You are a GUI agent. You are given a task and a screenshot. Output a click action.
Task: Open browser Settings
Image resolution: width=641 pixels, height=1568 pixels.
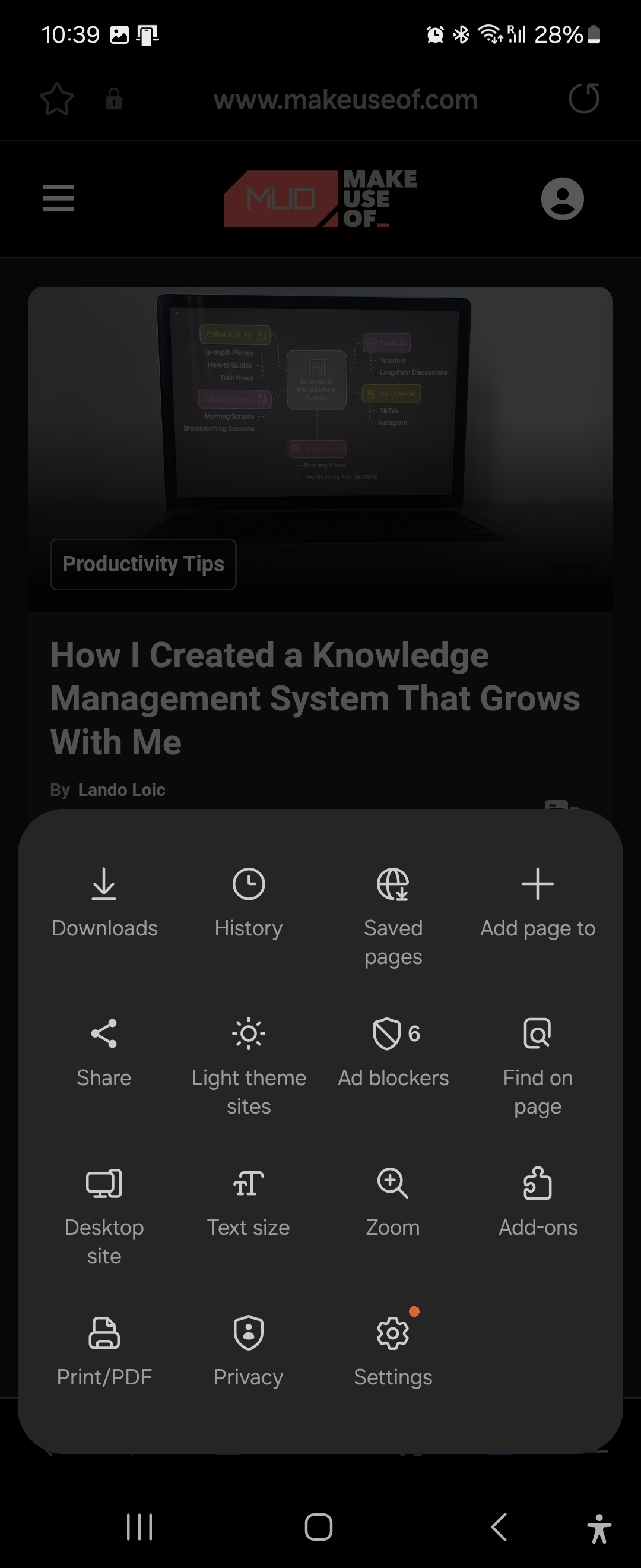coord(393,1351)
